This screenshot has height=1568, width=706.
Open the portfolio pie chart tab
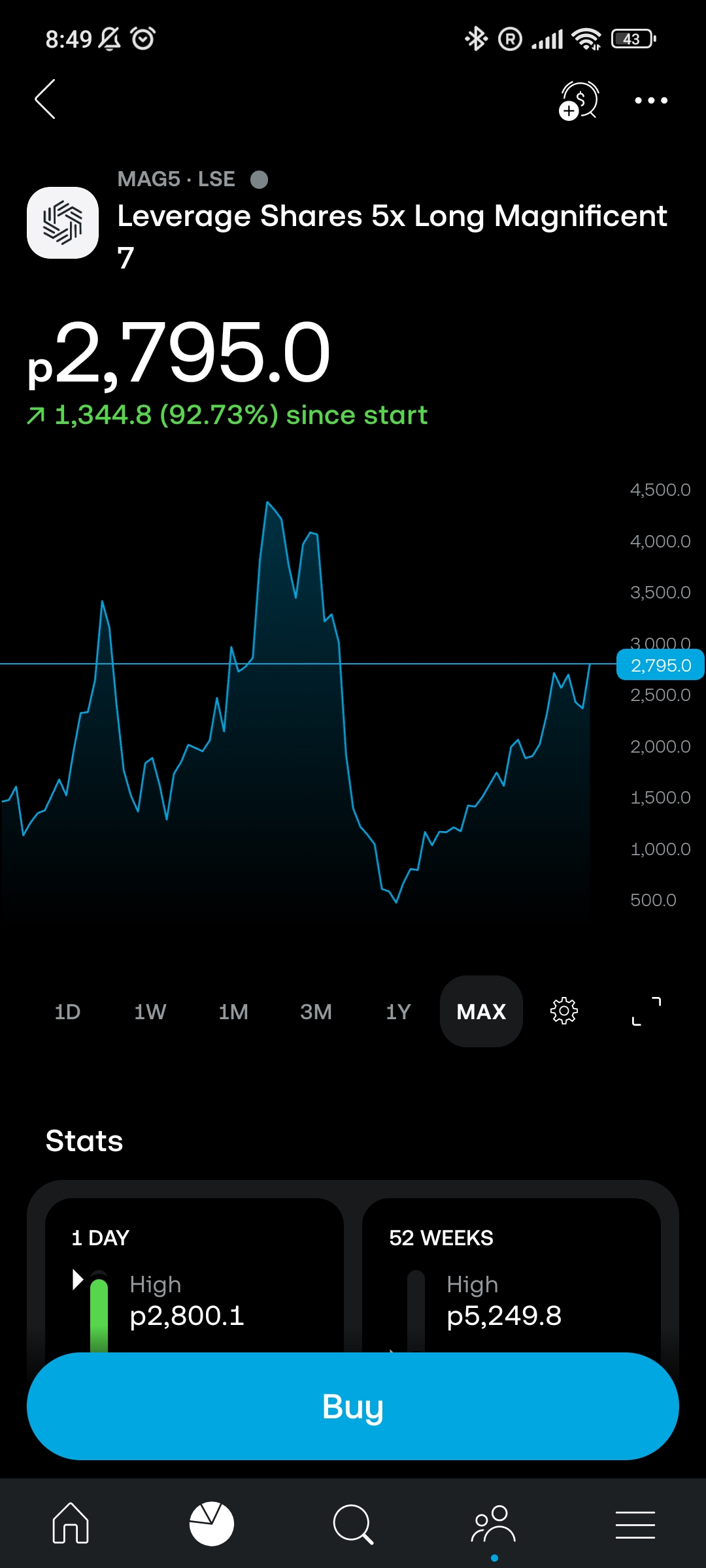click(212, 1524)
